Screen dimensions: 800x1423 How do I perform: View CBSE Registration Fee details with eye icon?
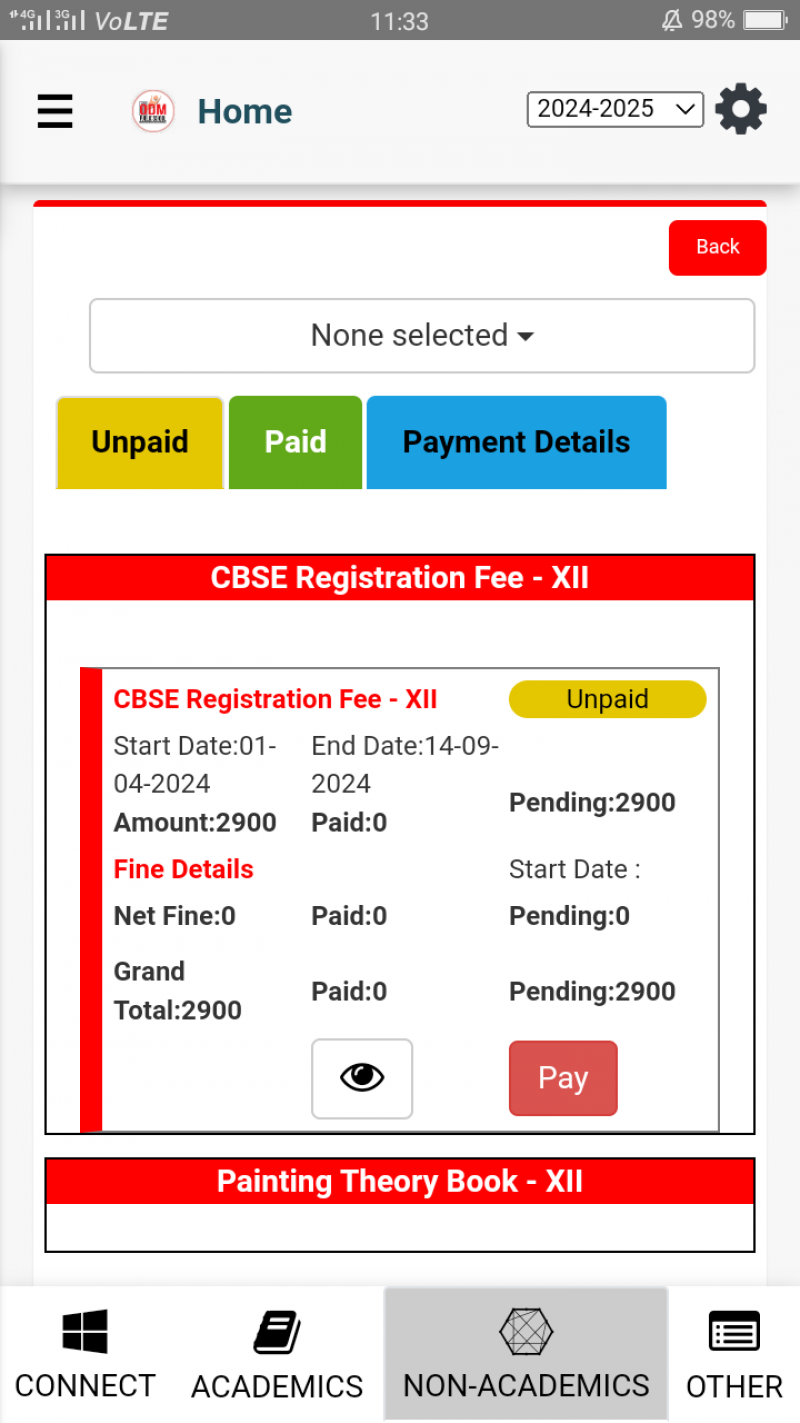(x=362, y=1078)
